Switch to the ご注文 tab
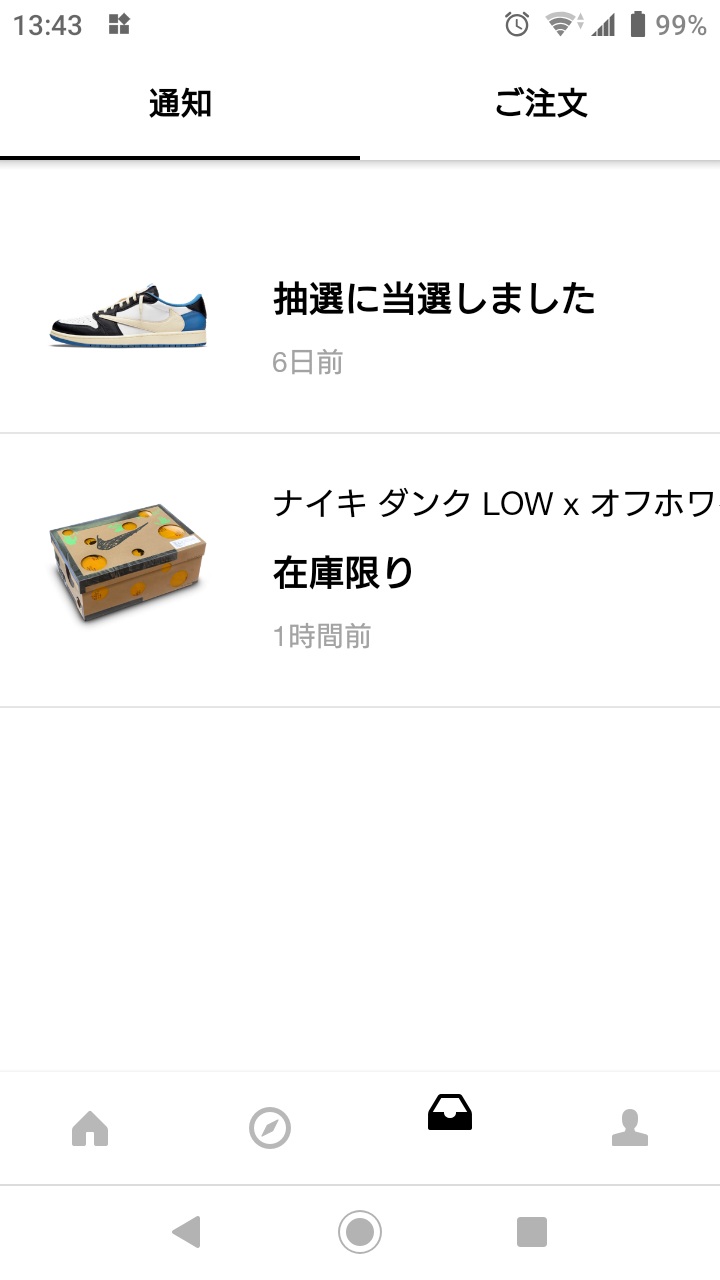The image size is (720, 1280). (540, 103)
